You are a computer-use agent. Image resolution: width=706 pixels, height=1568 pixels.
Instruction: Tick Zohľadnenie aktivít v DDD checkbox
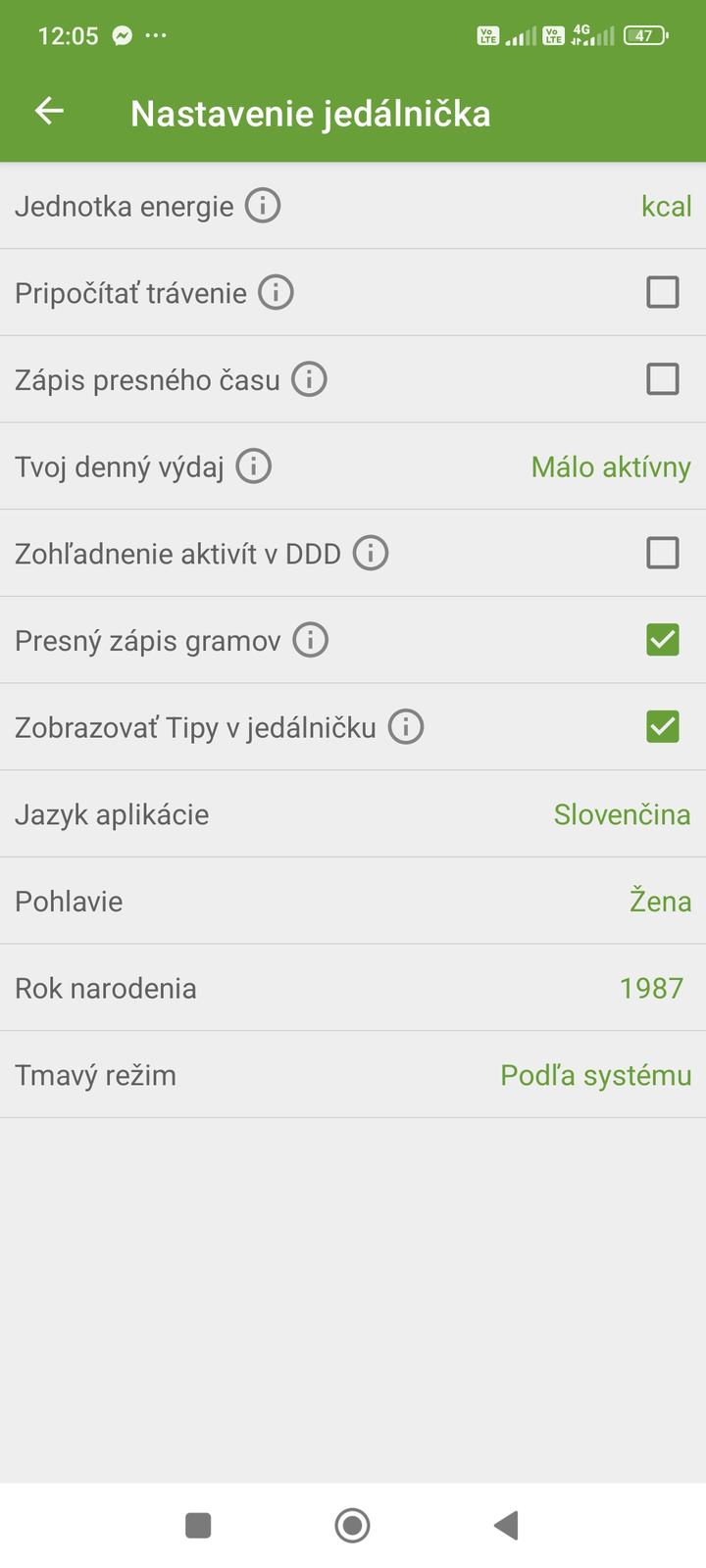(x=663, y=553)
